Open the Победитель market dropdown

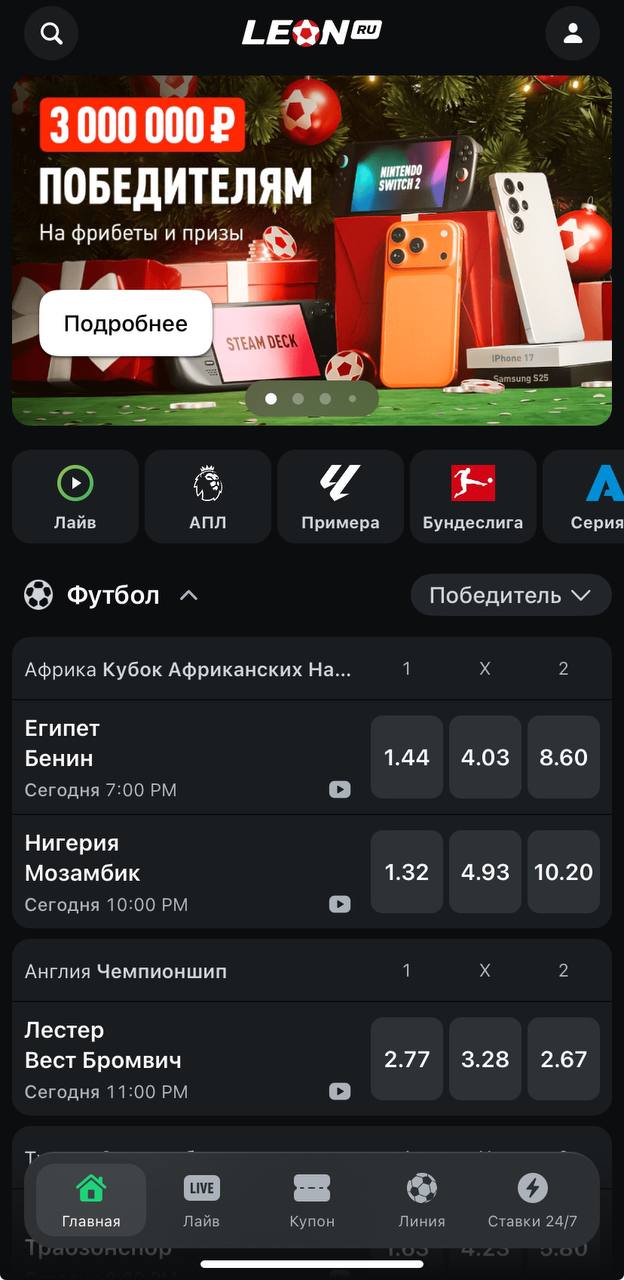[510, 596]
